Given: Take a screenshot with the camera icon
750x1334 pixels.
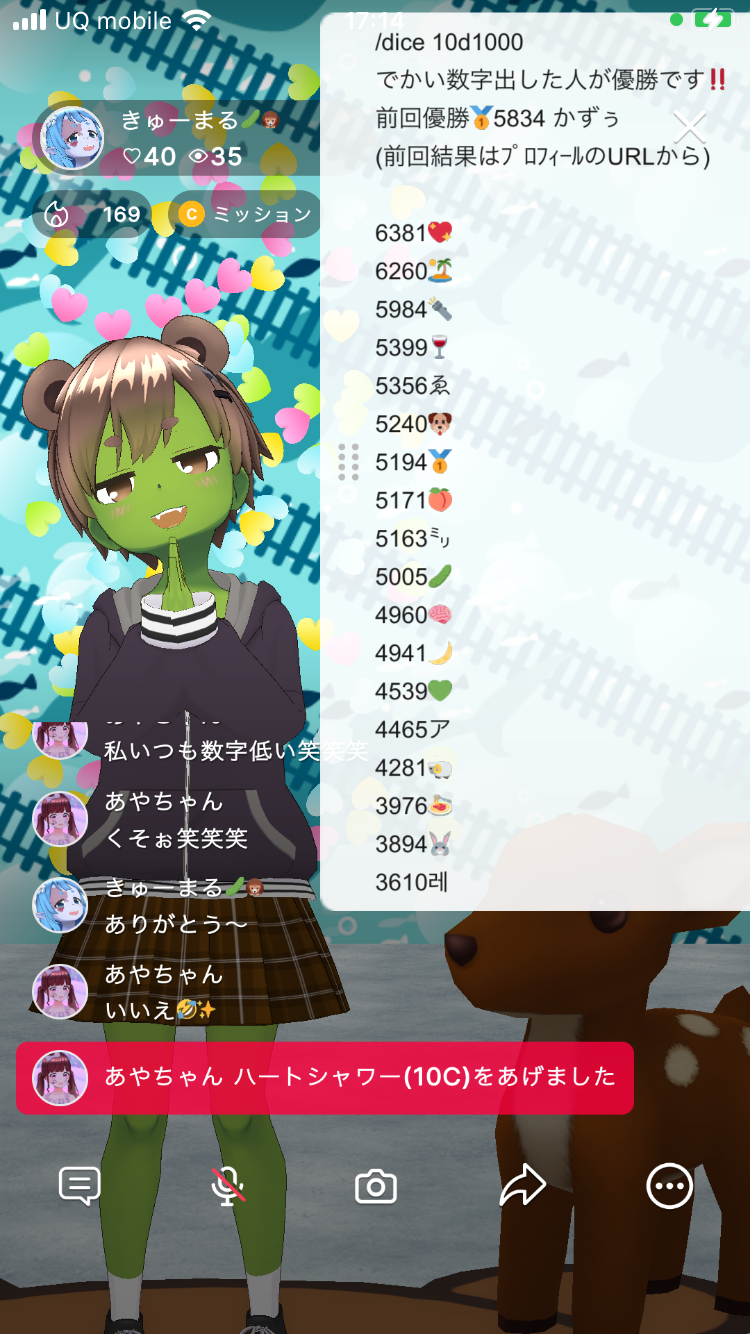Looking at the screenshot, I should click(x=376, y=1187).
